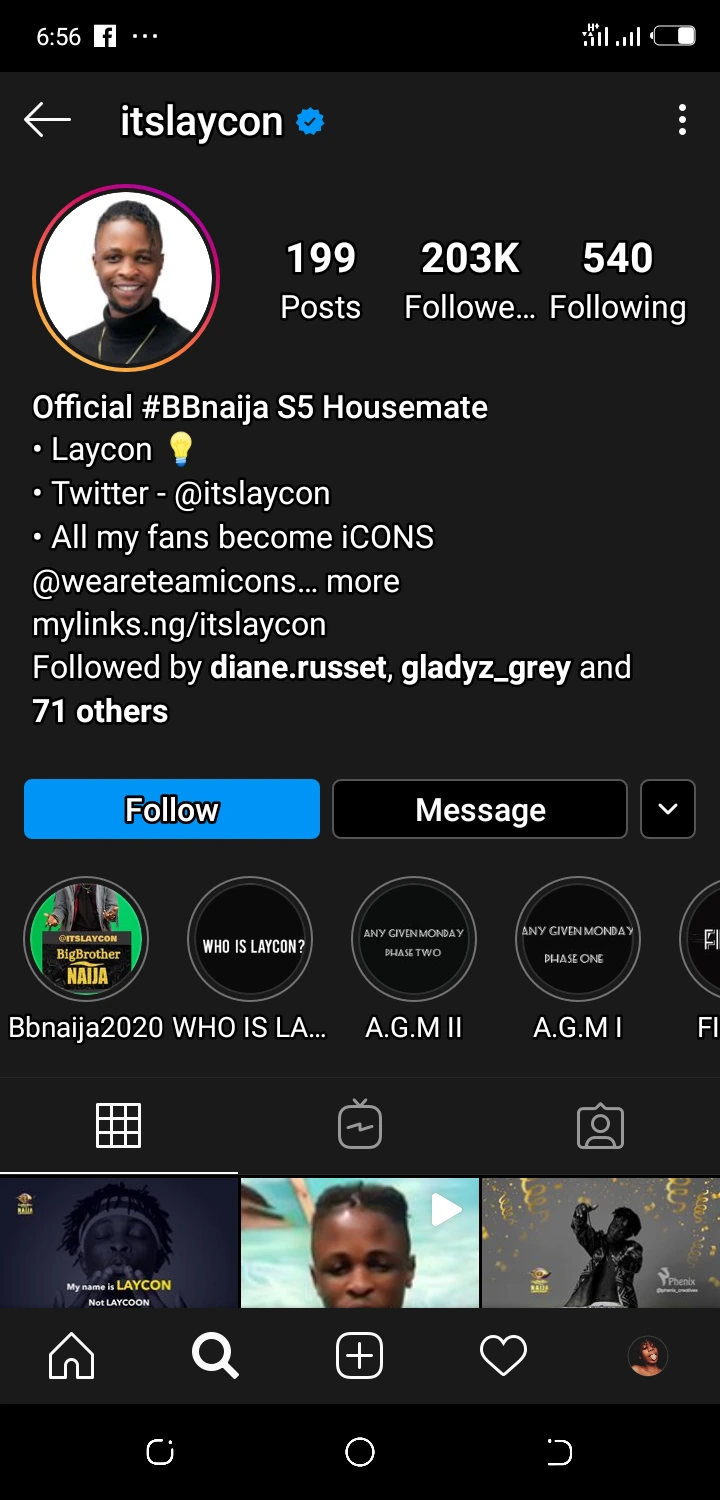The width and height of the screenshot is (720, 1500).
Task: Go back using the top arrow
Action: (47, 121)
